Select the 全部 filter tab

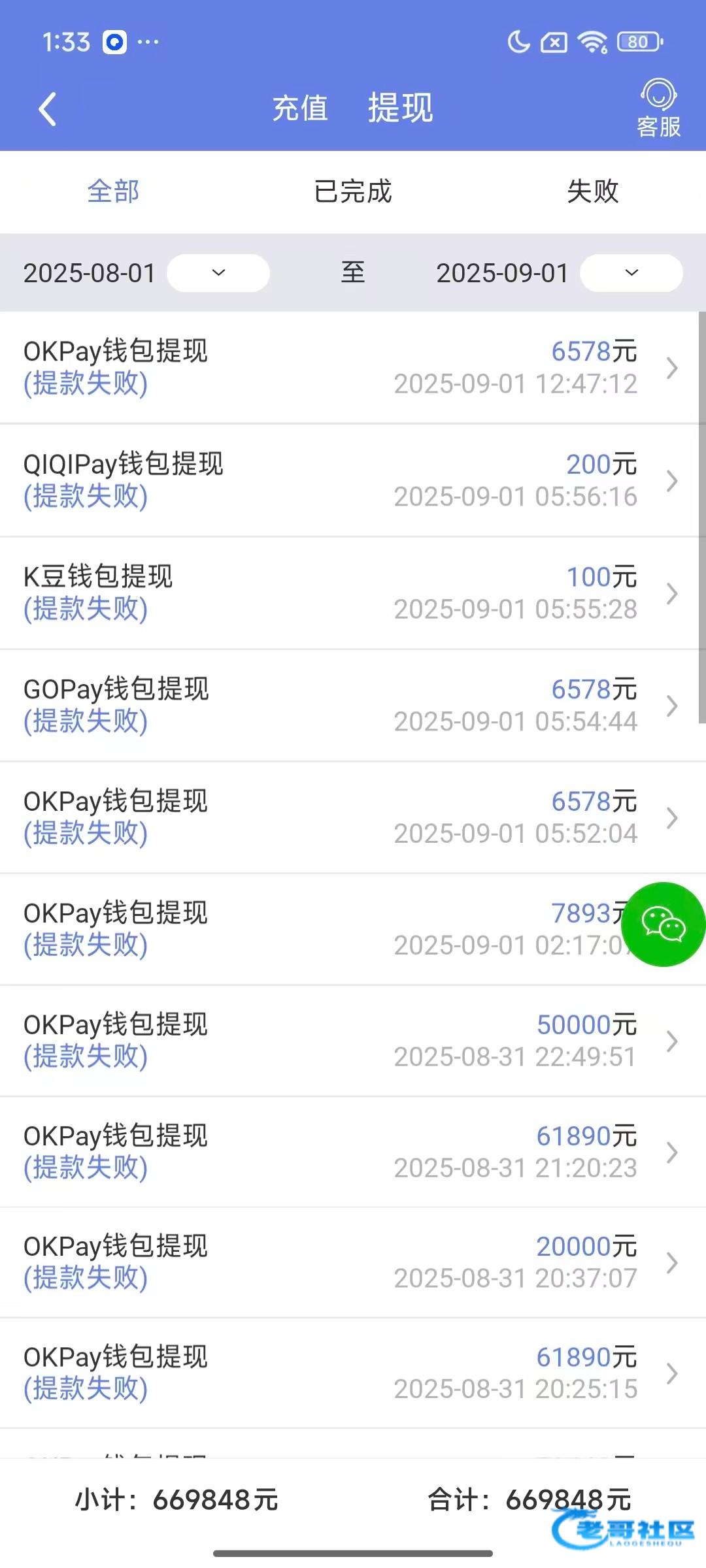113,191
